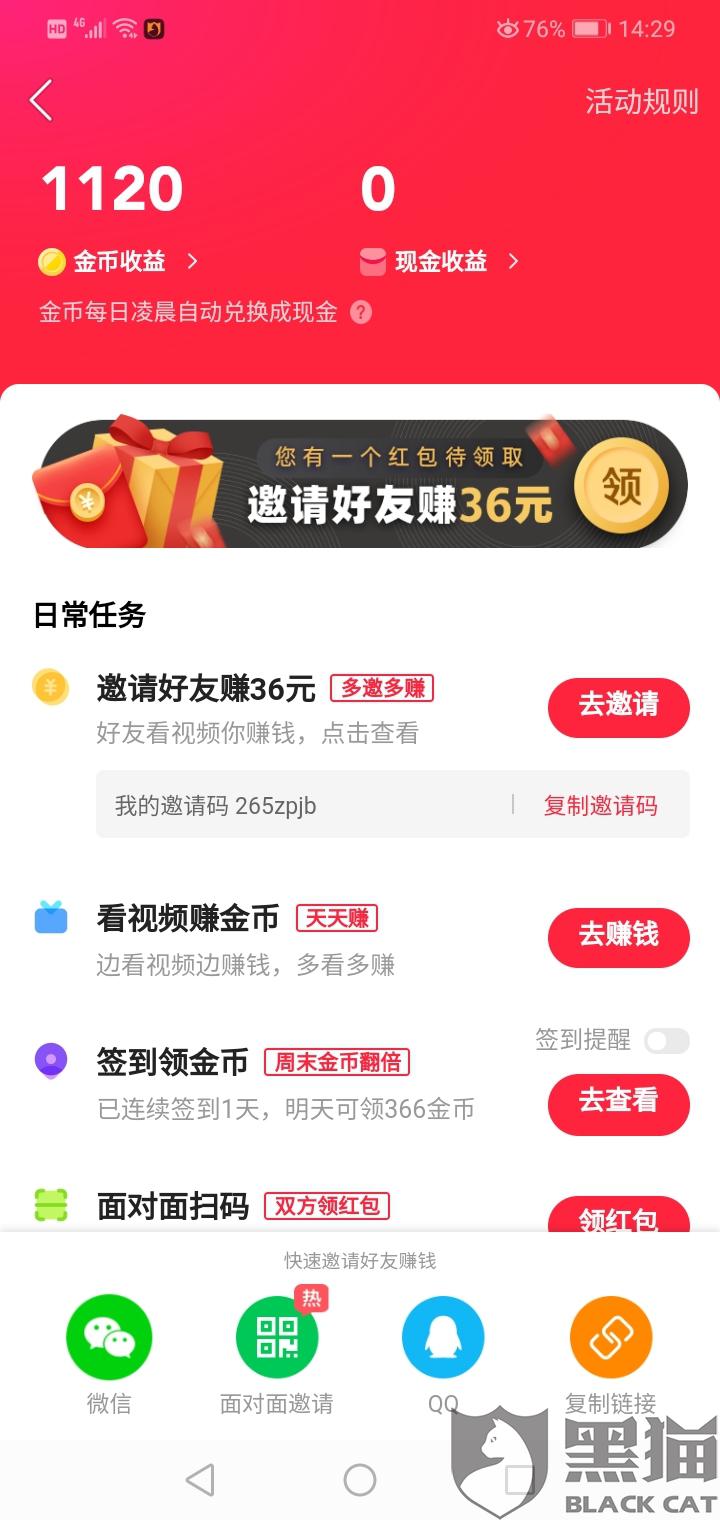720x1520 pixels.
Task: Expand 现金收益 with its chevron arrow
Action: pyautogui.click(x=514, y=261)
